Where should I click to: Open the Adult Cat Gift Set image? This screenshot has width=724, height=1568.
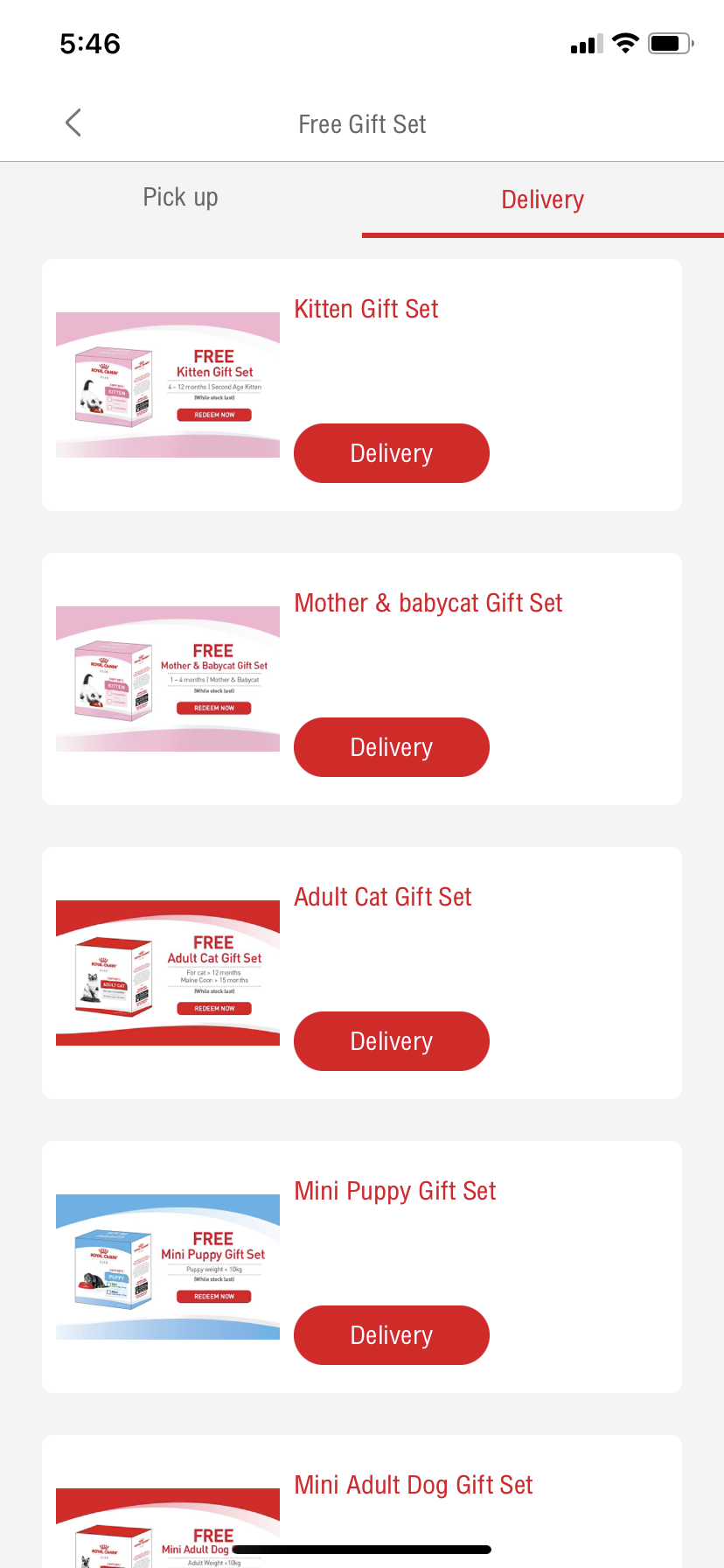pos(168,973)
